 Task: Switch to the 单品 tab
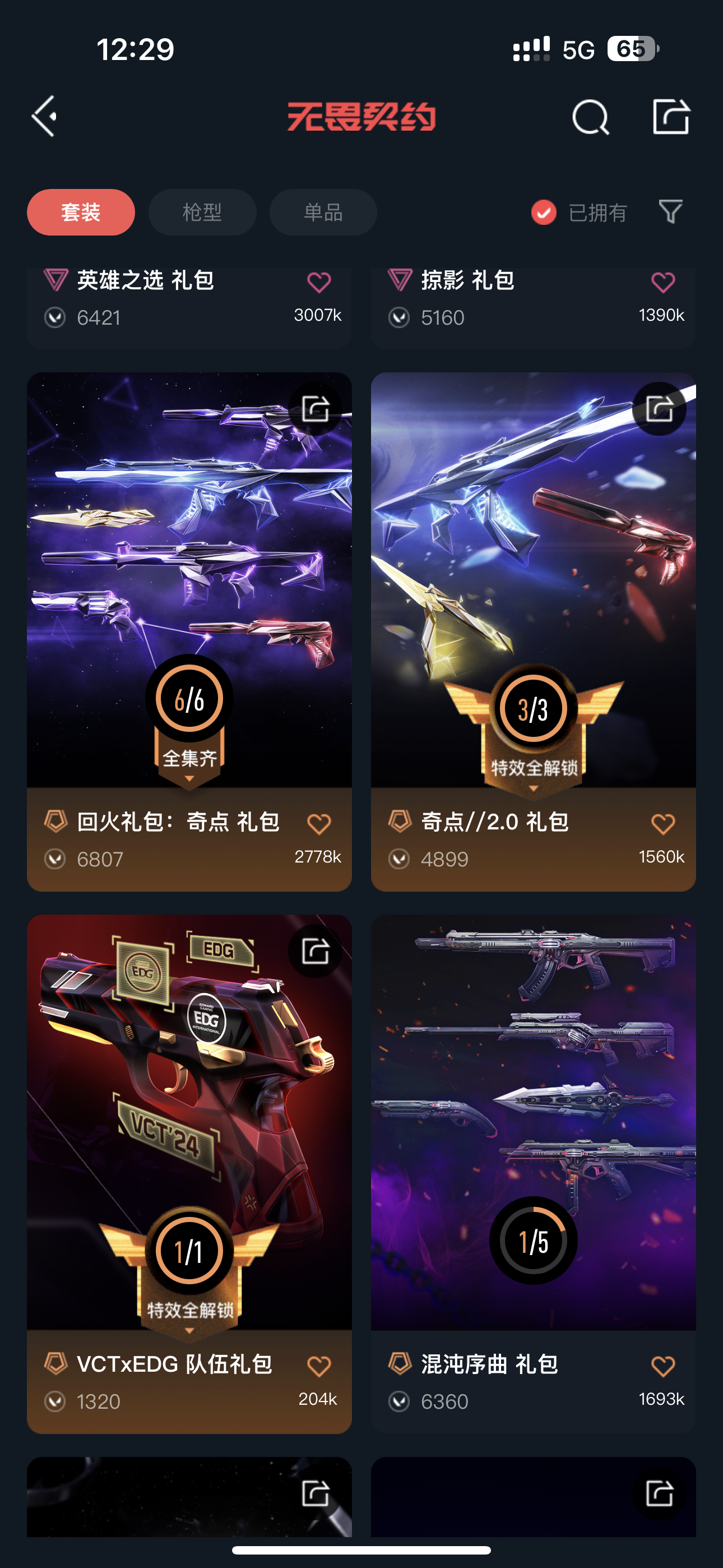point(323,213)
